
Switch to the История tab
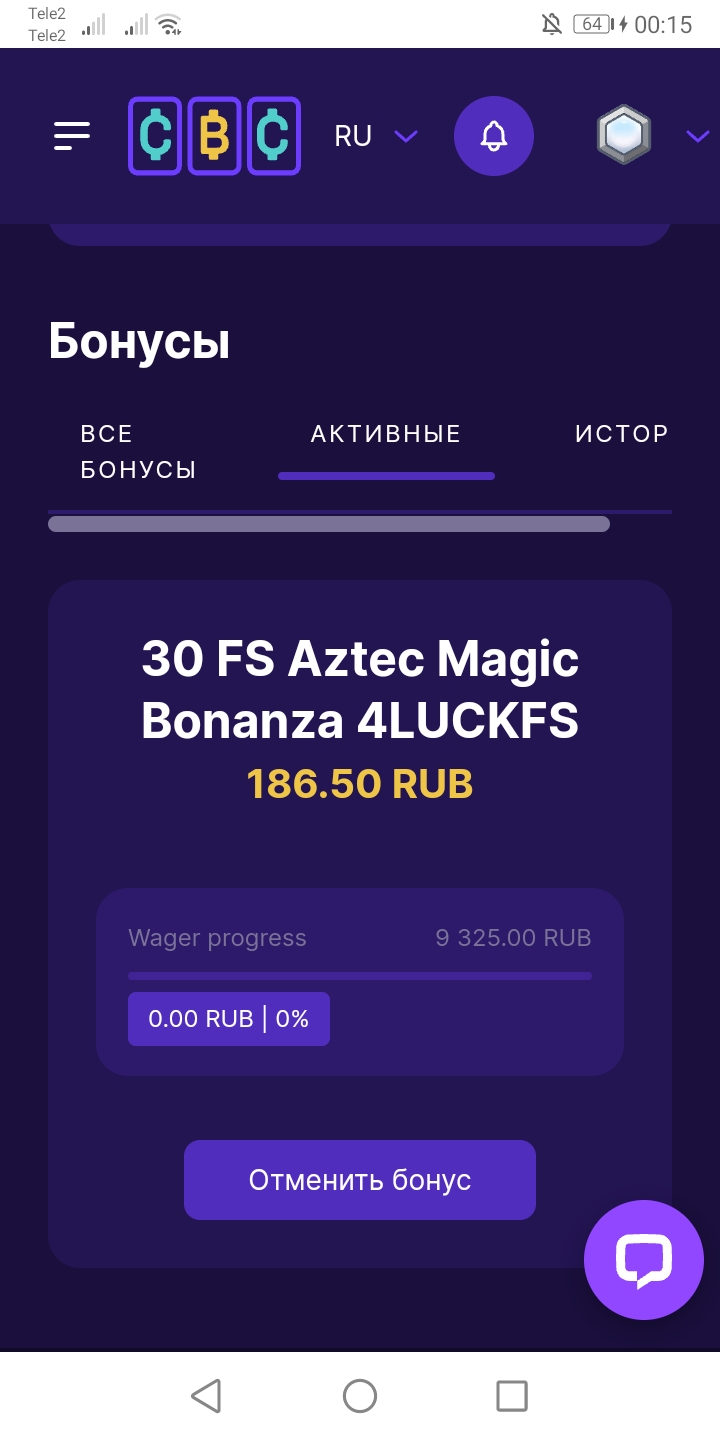click(621, 434)
